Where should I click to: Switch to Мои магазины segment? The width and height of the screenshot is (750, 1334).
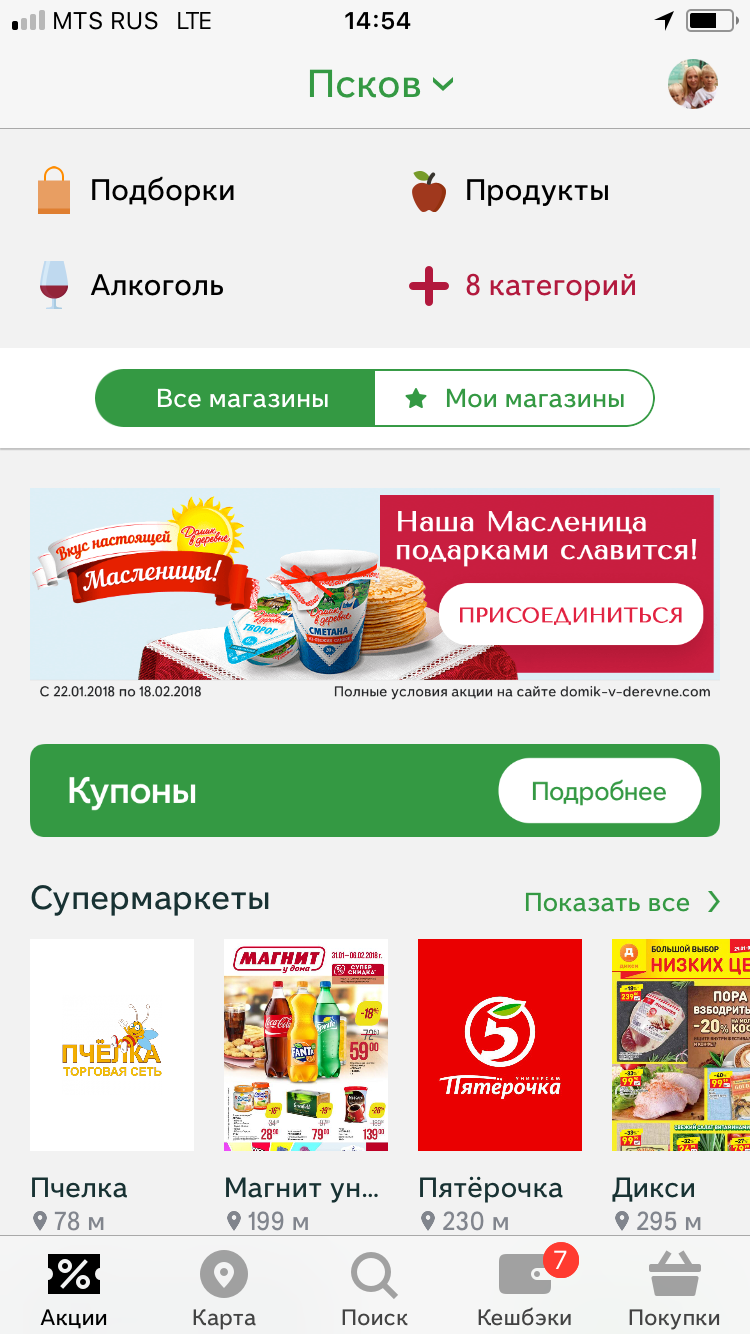pos(514,399)
